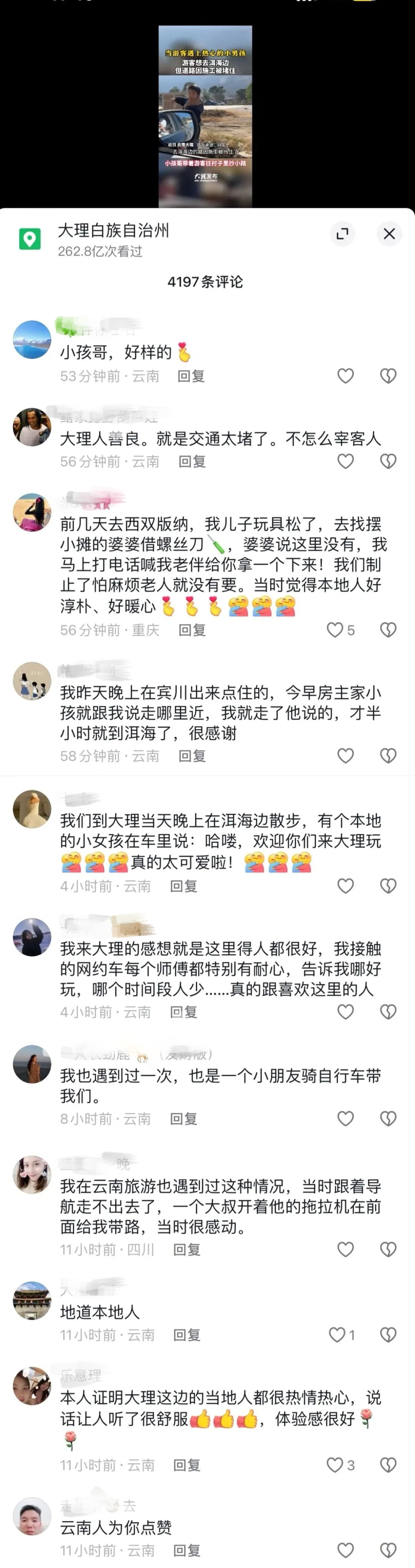Reply to the comment 小孩哥，好样的
Screen dimensions: 415x1568
[x=191, y=376]
